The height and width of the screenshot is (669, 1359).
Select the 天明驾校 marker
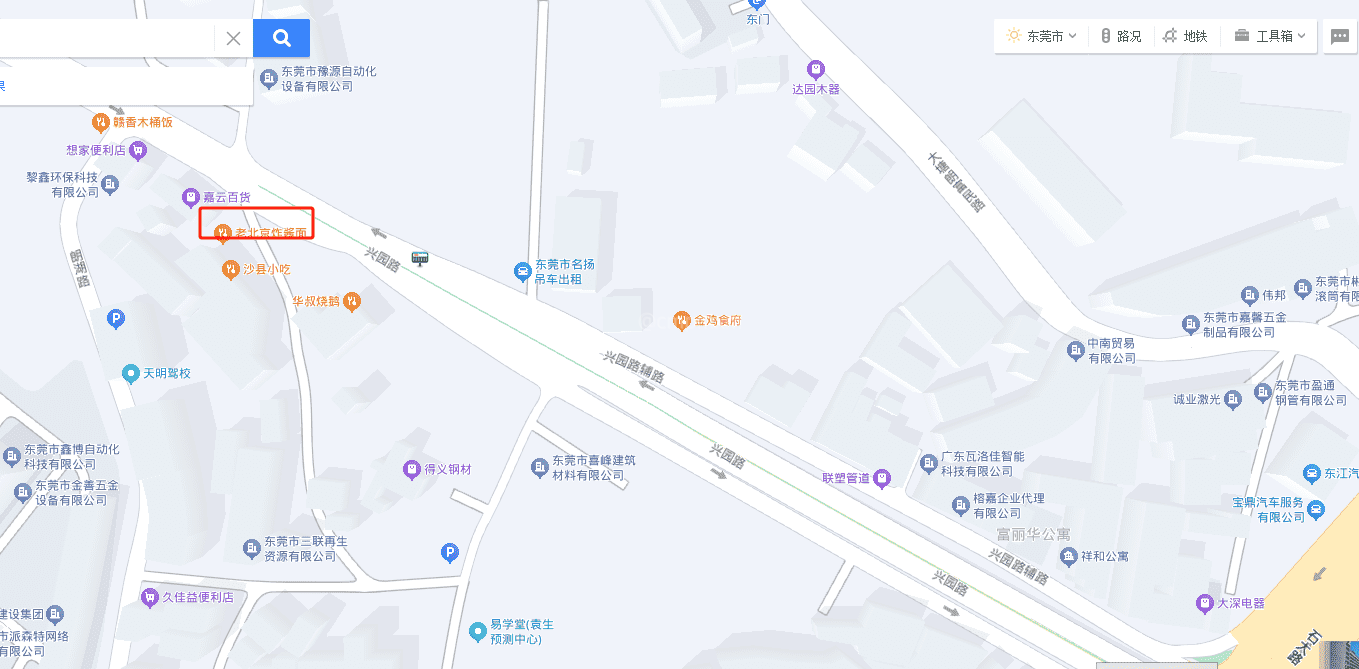(130, 373)
